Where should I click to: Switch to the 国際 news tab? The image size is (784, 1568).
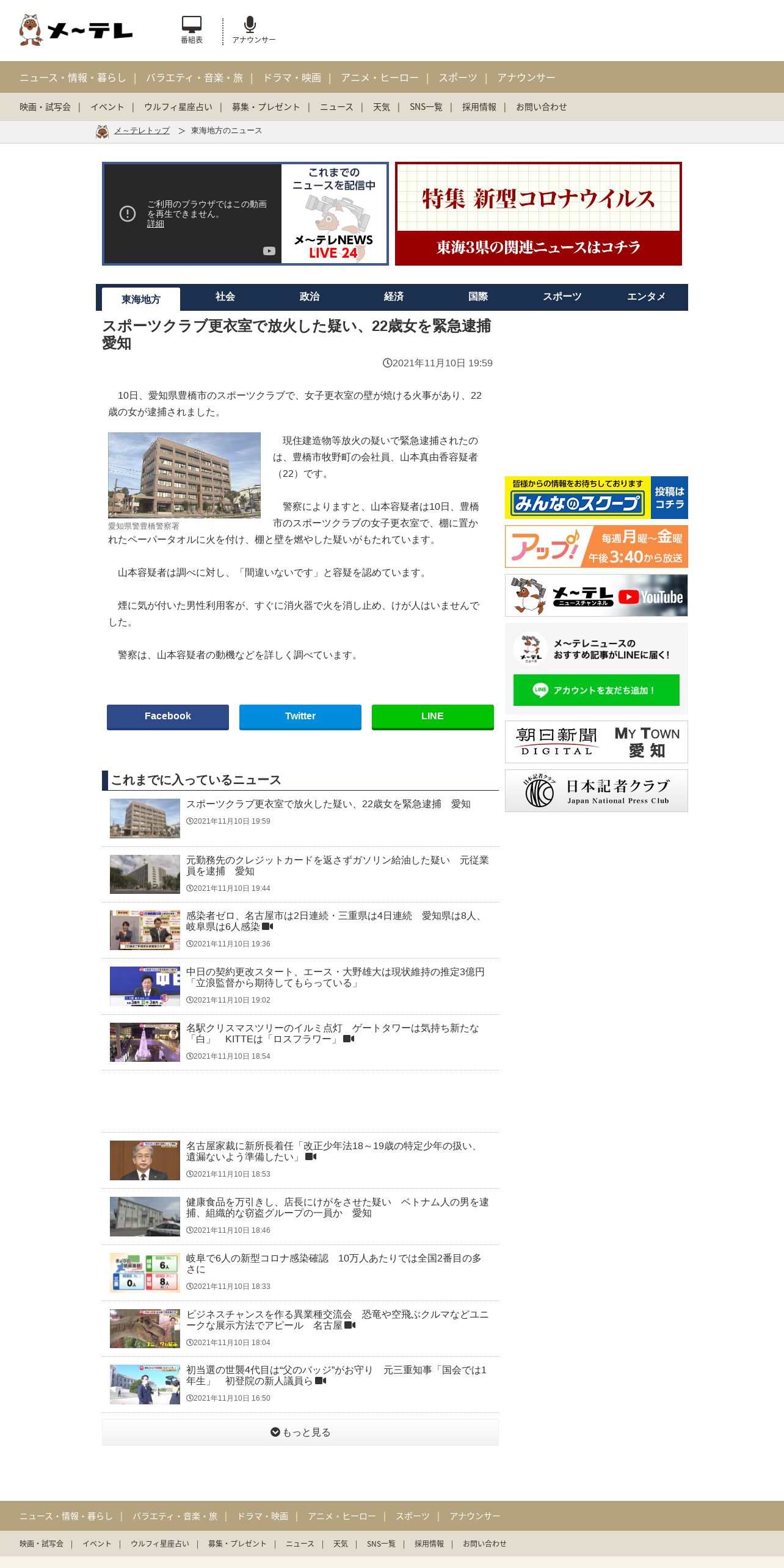pos(478,297)
